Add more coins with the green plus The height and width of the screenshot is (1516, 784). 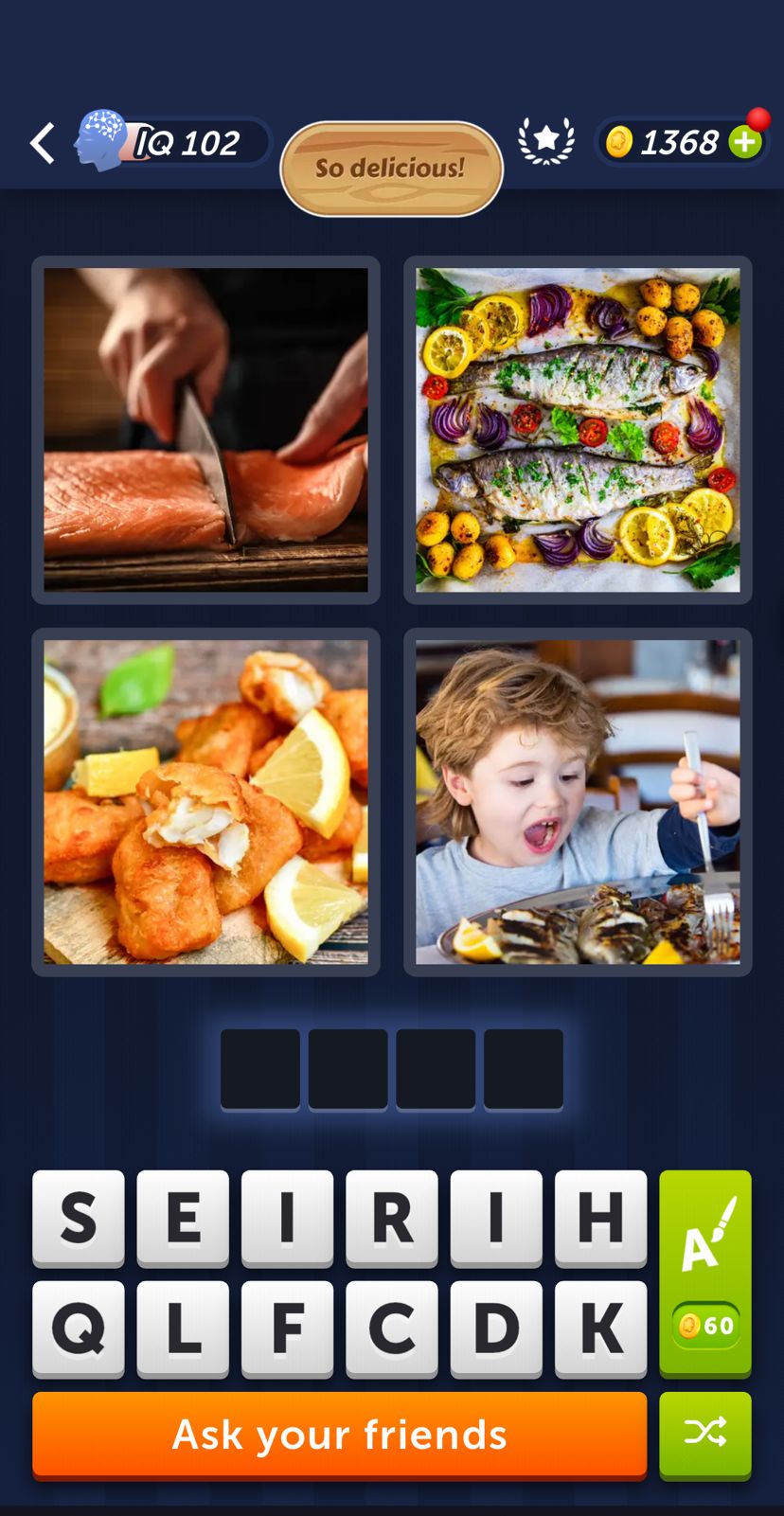745,142
